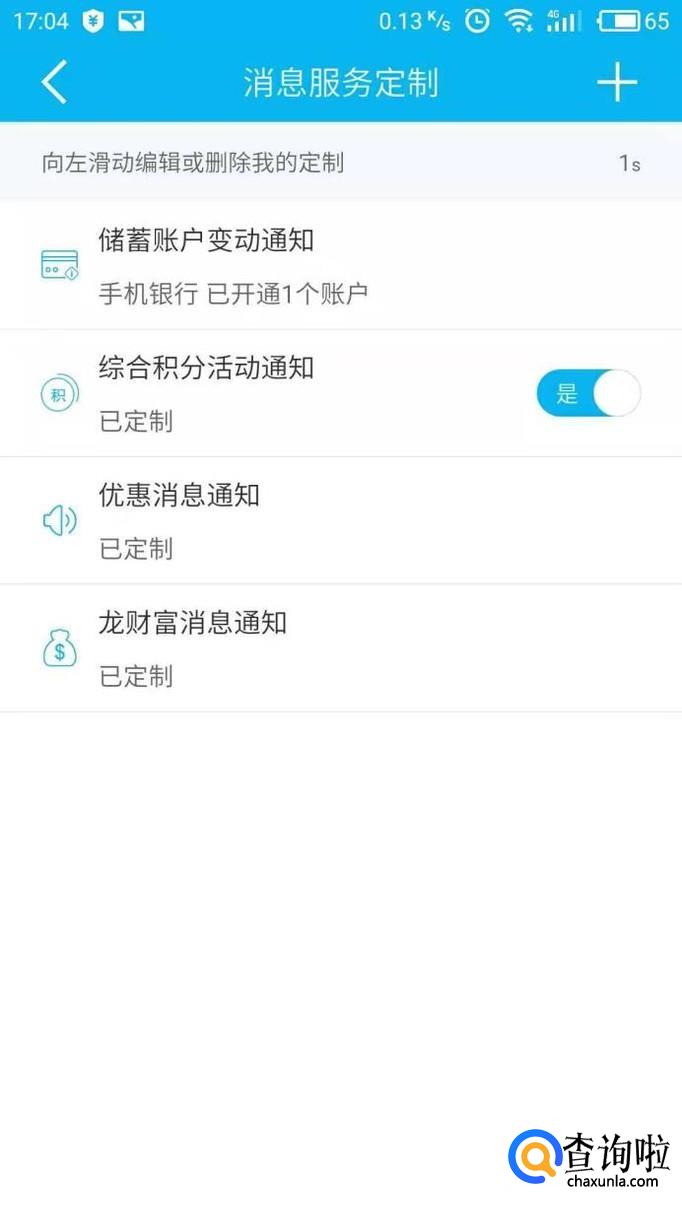Add a new customization with plus icon
This screenshot has height=1212, width=682.
coord(617,82)
